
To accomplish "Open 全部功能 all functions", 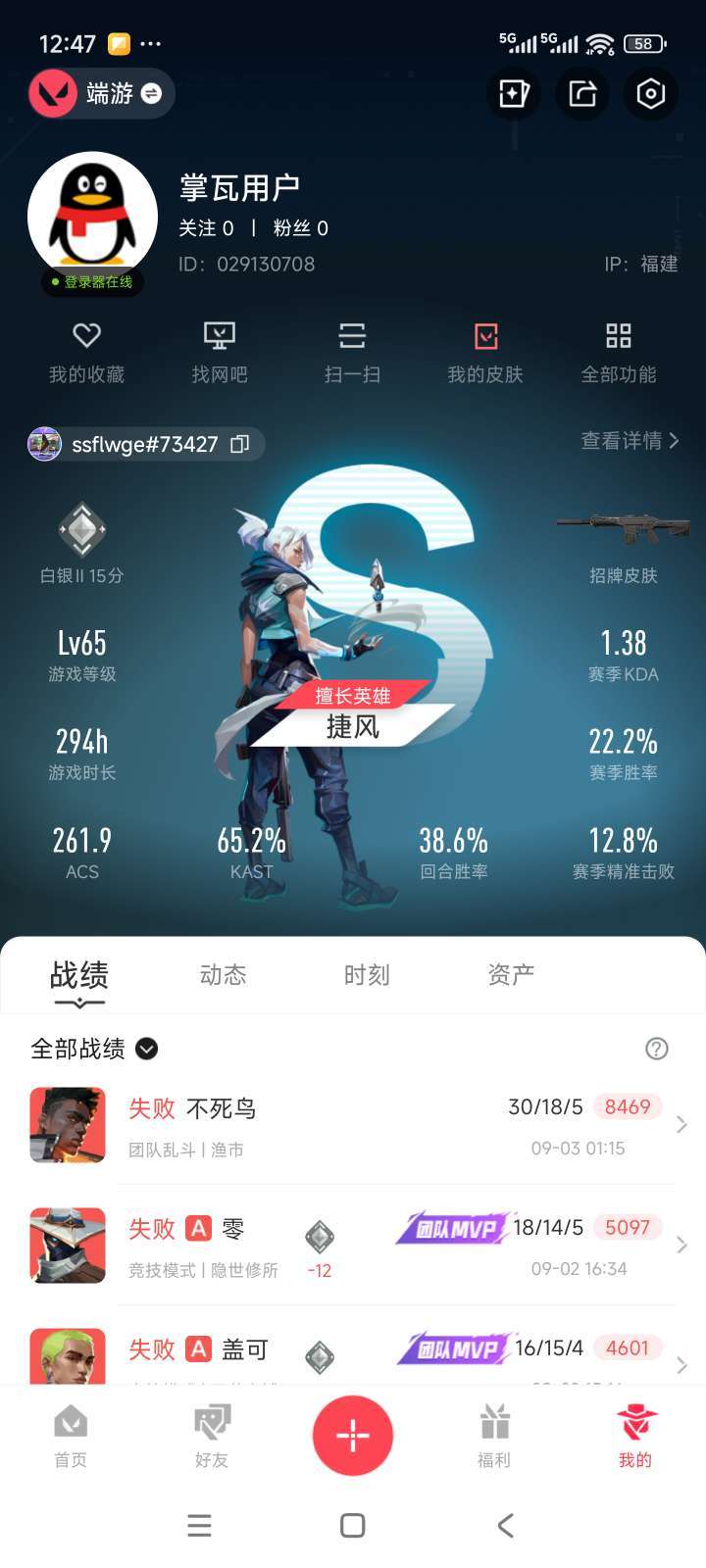I will pos(619,353).
